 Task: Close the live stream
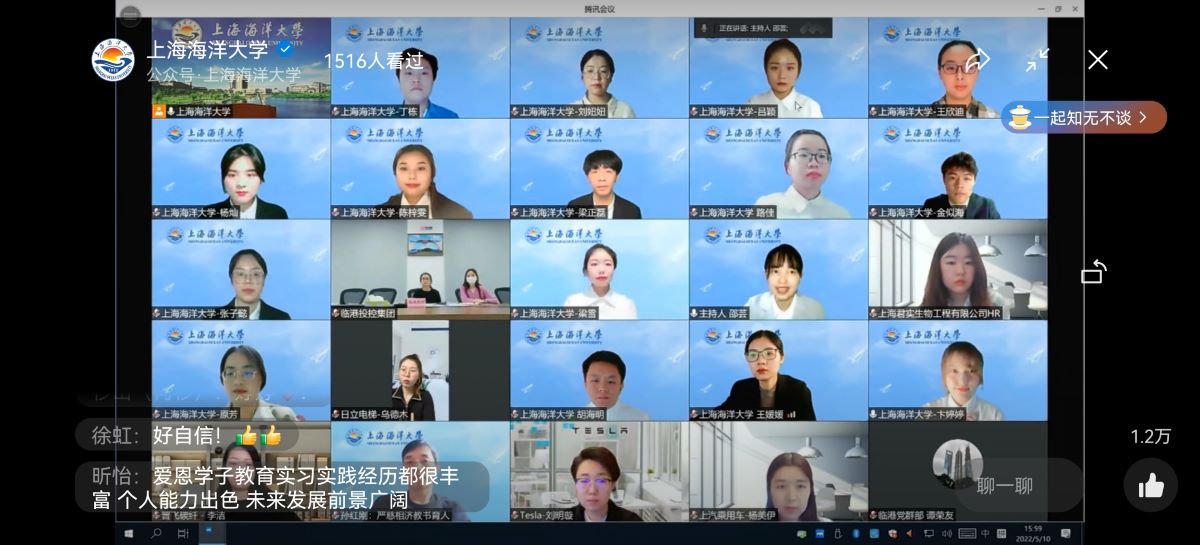point(1097,60)
